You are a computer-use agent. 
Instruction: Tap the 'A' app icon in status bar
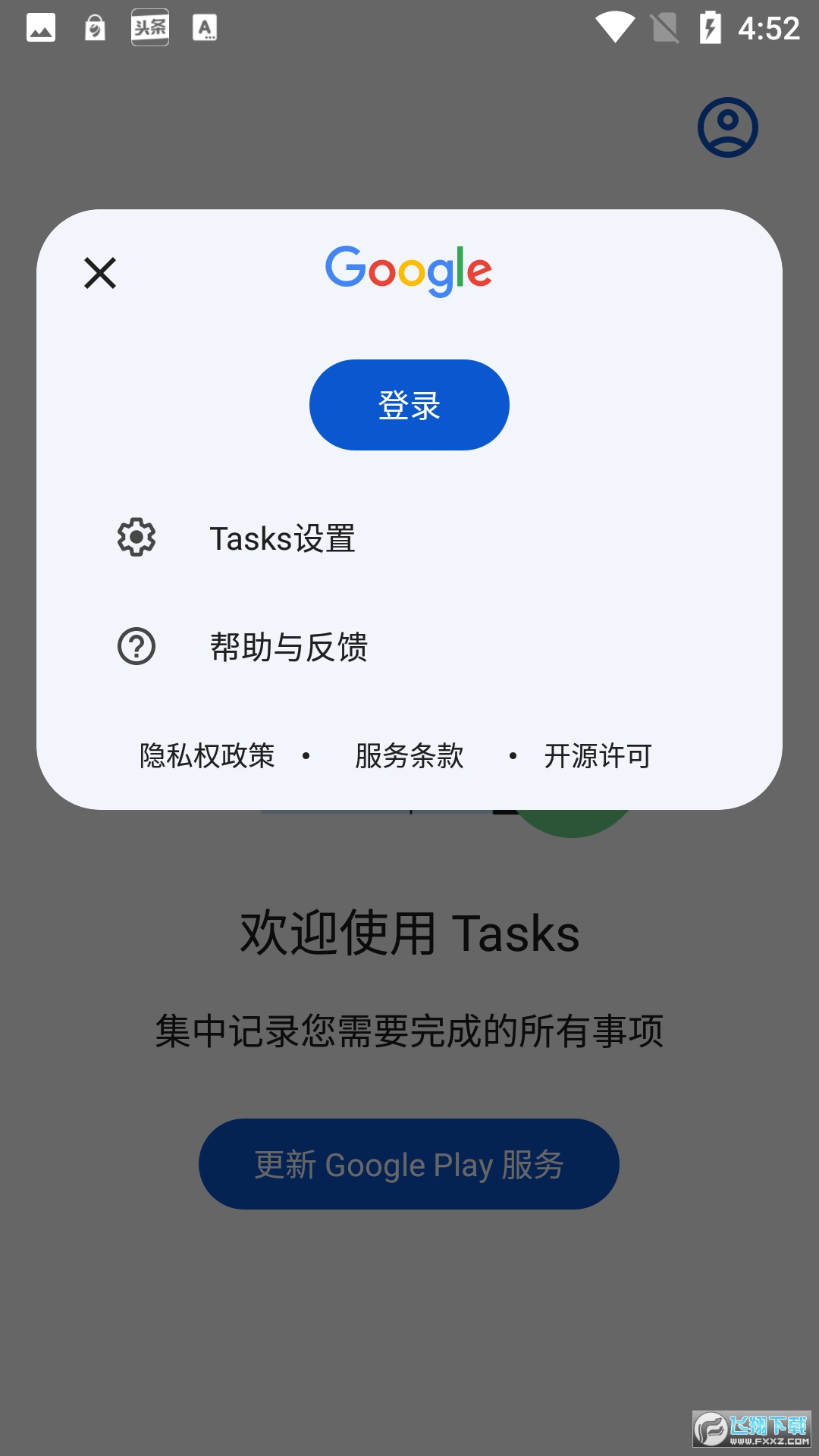pos(206,27)
